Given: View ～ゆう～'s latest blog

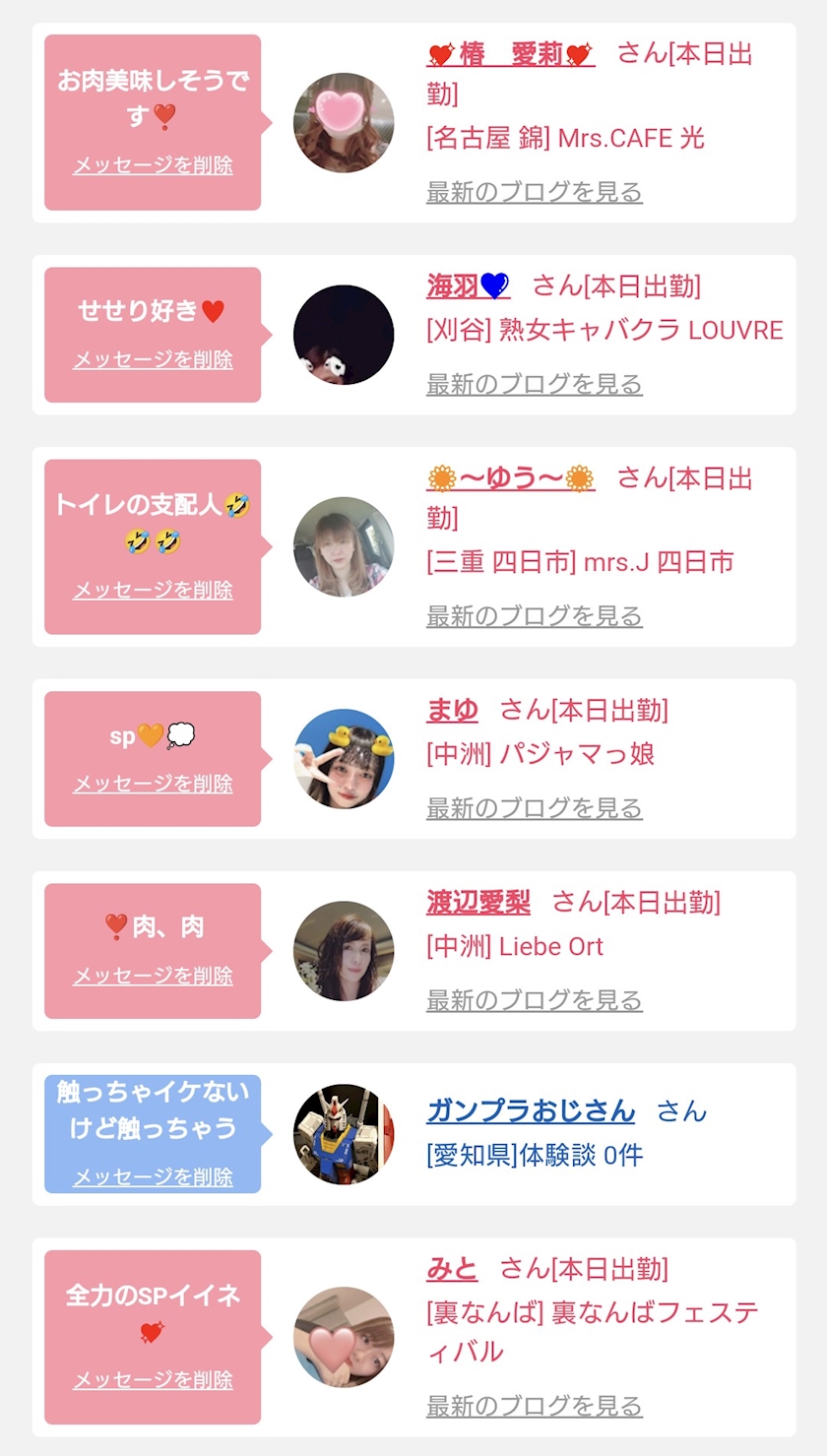Looking at the screenshot, I should point(534,616).
